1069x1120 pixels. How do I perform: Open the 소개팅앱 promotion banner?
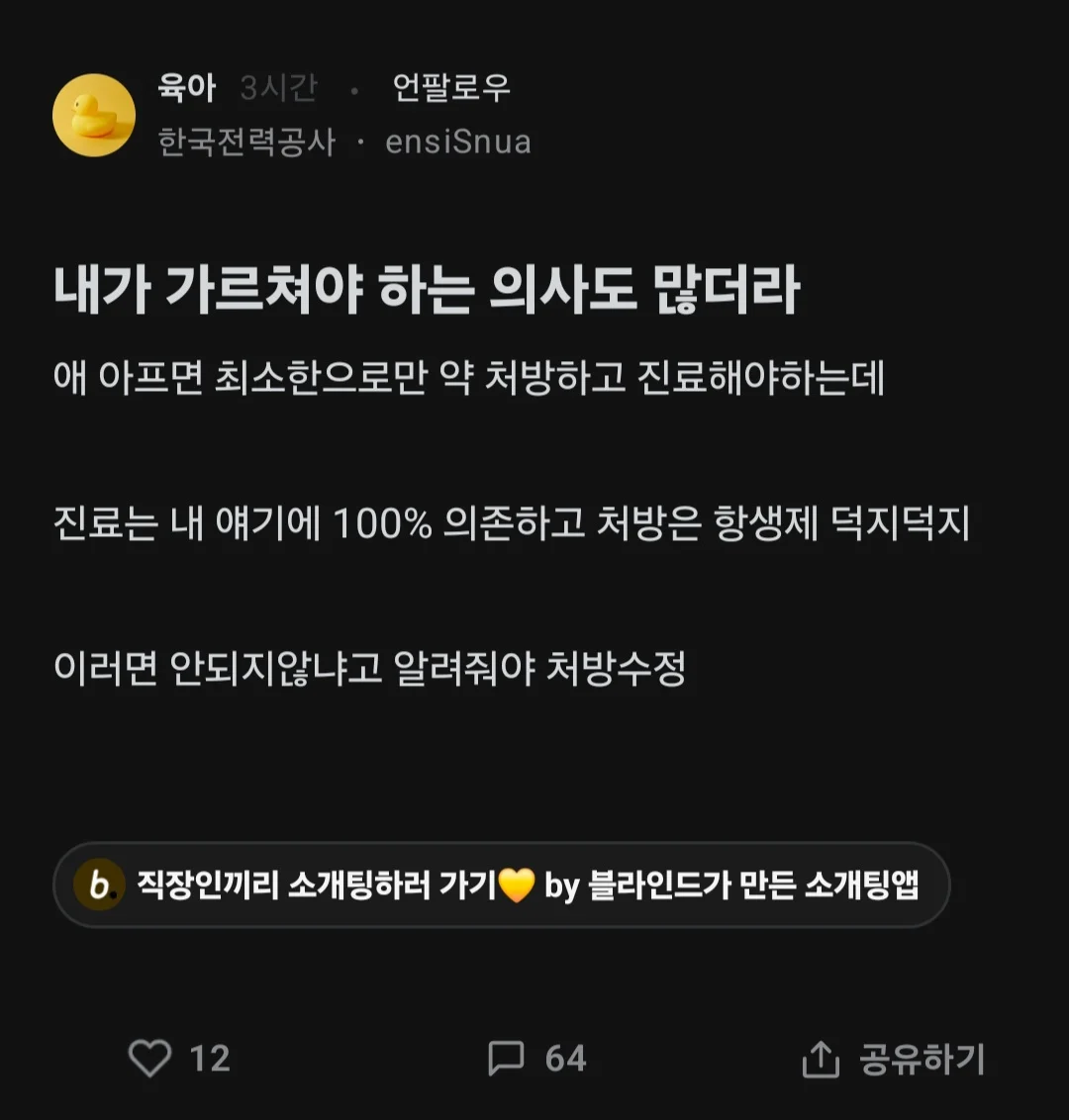coord(501,885)
